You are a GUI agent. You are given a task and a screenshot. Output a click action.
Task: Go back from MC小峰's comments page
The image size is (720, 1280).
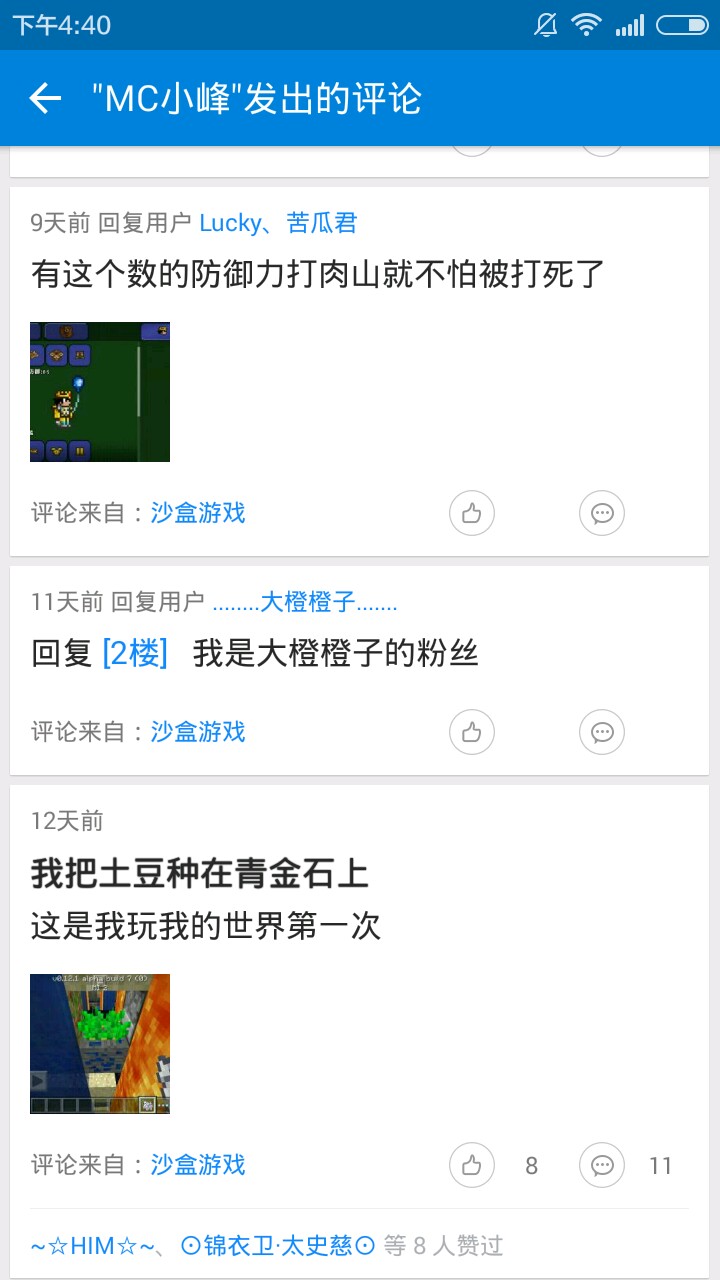(46, 98)
